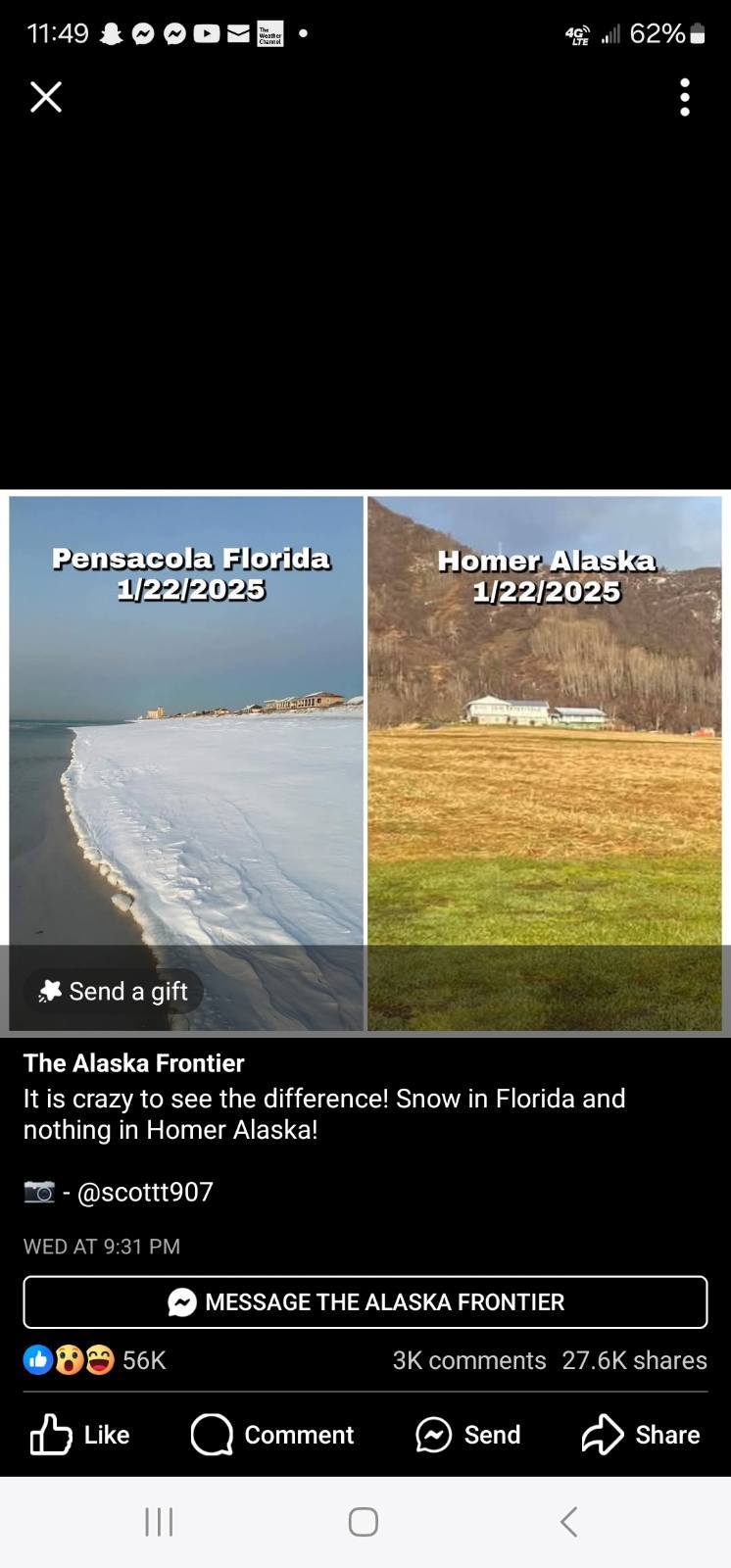The image size is (731, 1568).
Task: Send this post via Messenger
Action: point(468,1435)
